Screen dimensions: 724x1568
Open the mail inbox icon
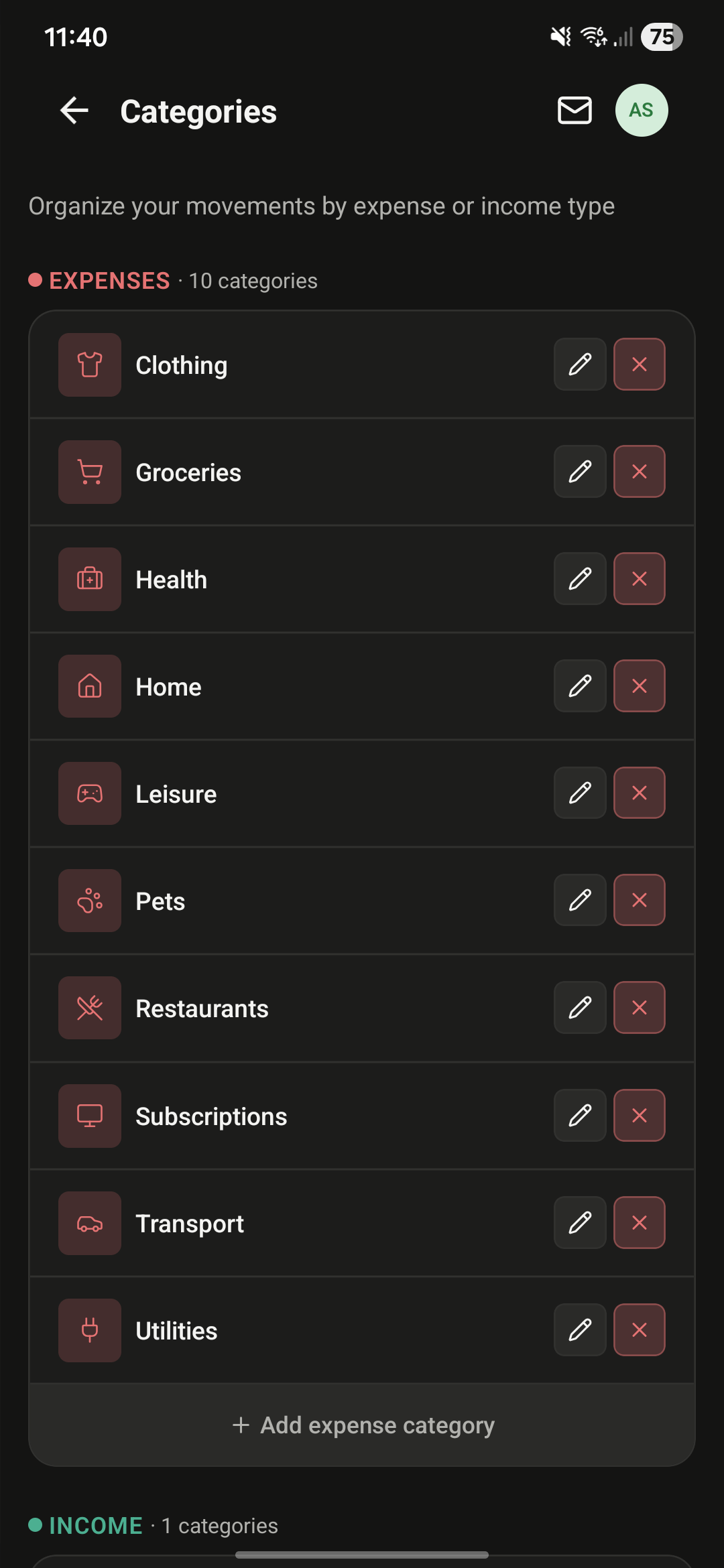coord(575,110)
